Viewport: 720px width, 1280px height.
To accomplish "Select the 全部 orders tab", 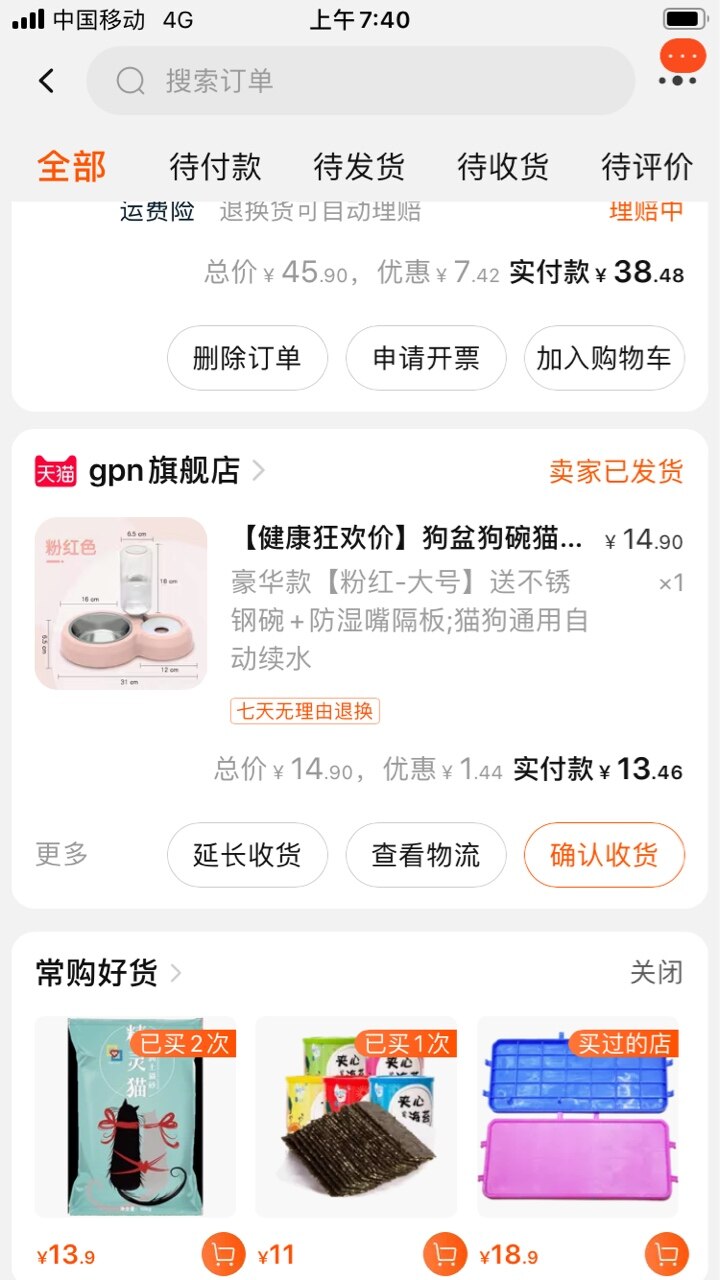I will pyautogui.click(x=71, y=166).
